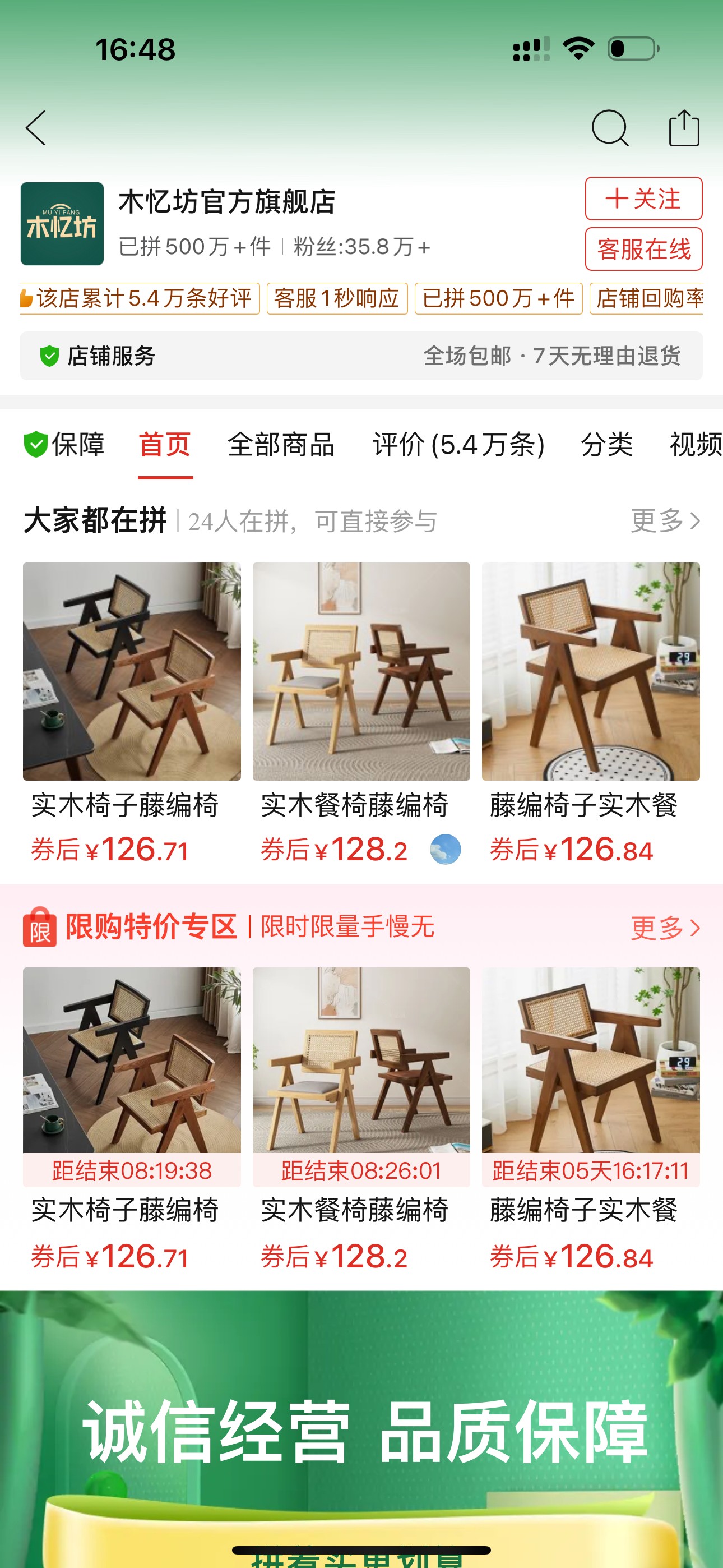Tap the search magnifier icon
The image size is (723, 1568).
click(x=611, y=128)
